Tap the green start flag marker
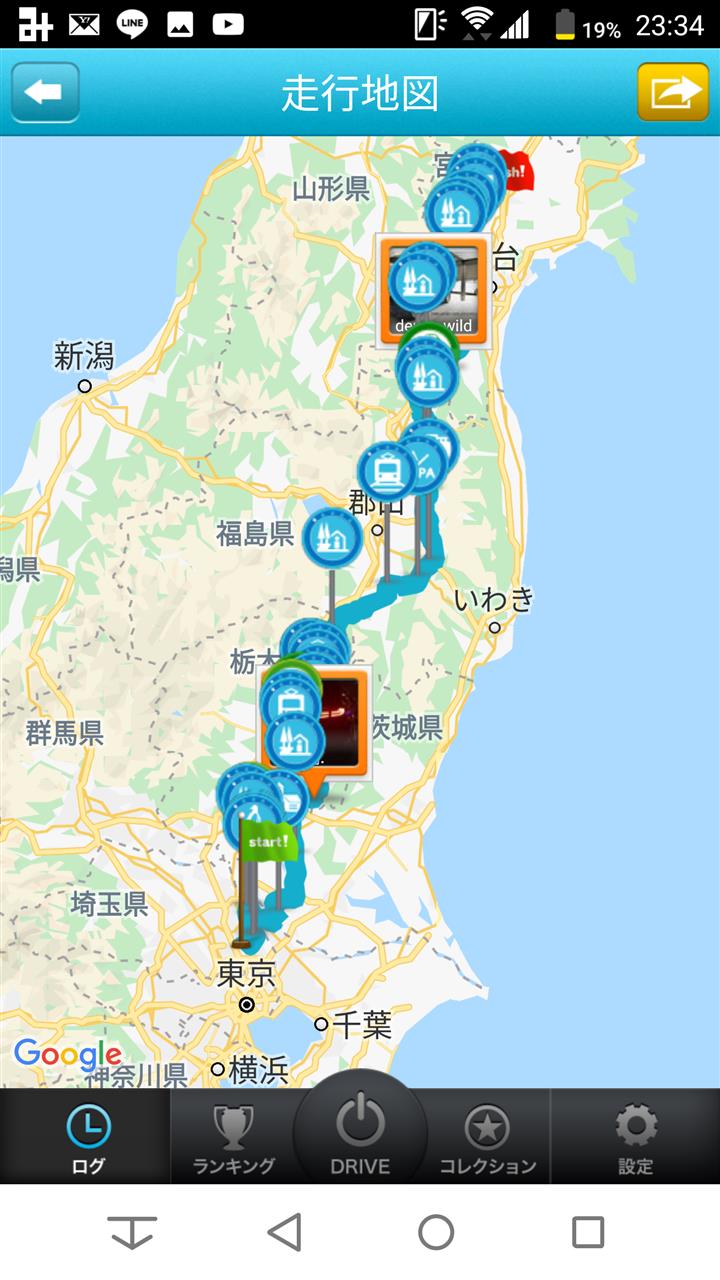Image resolution: width=720 pixels, height=1280 pixels. pos(269,841)
